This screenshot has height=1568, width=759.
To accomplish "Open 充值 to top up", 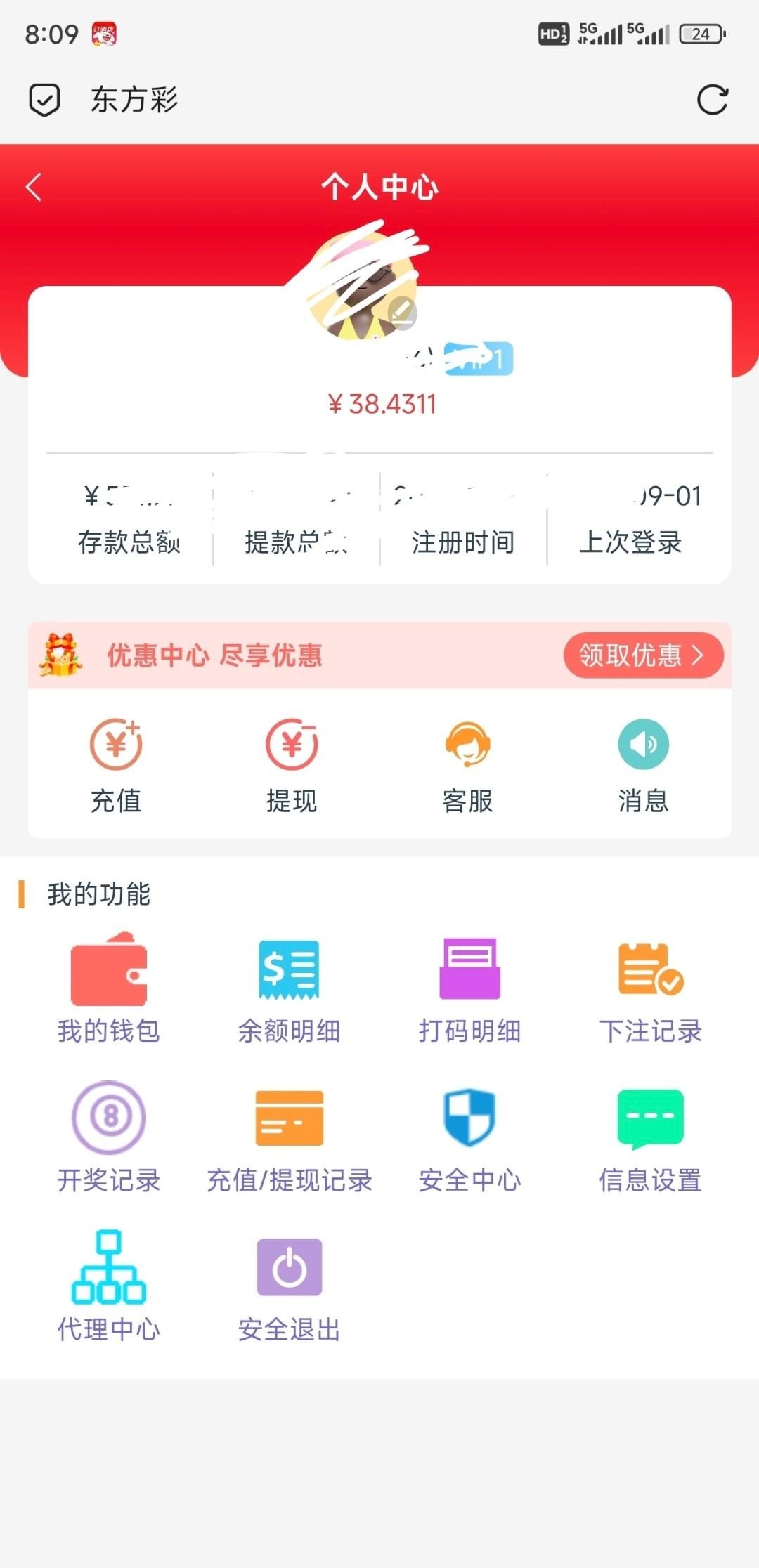I will (x=116, y=766).
